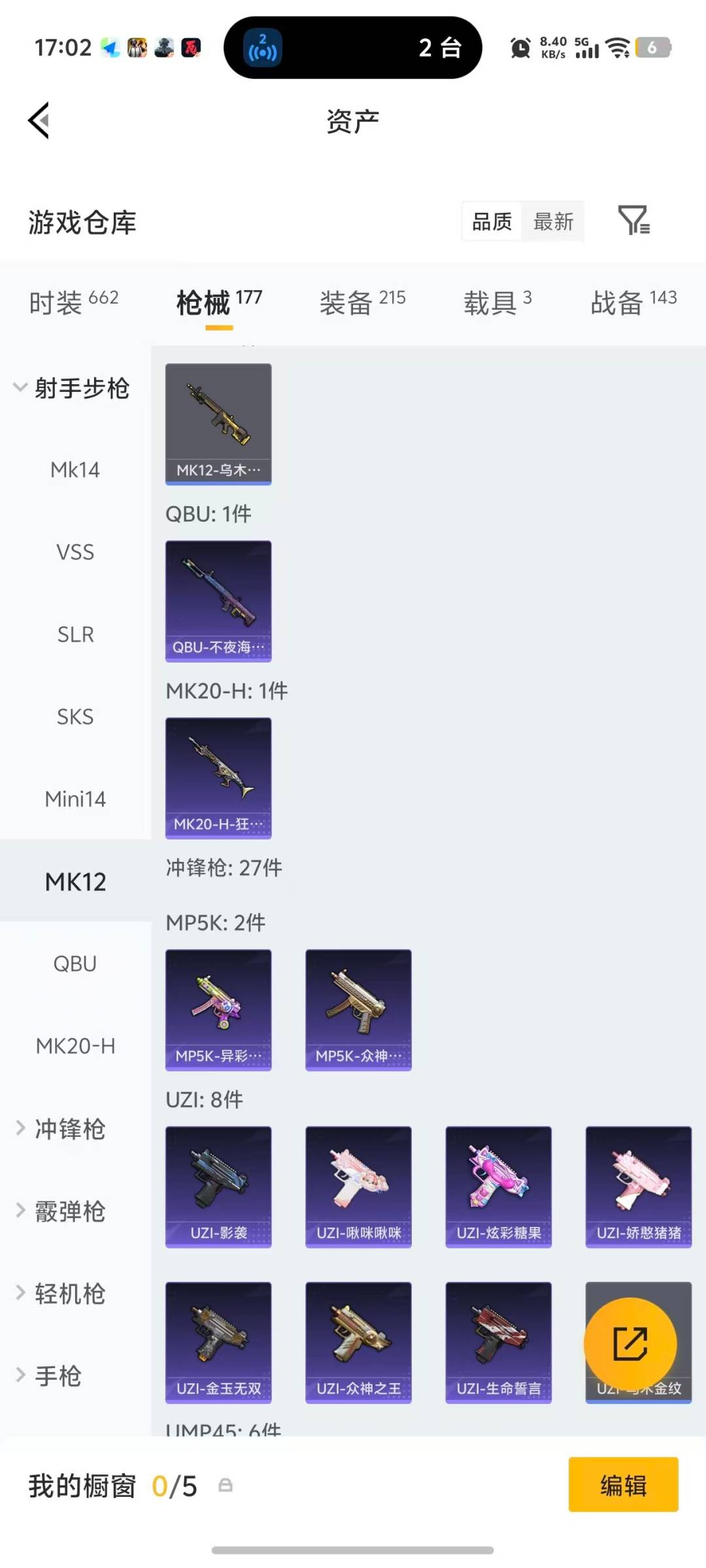Select Mk14 in the sidebar

[75, 470]
